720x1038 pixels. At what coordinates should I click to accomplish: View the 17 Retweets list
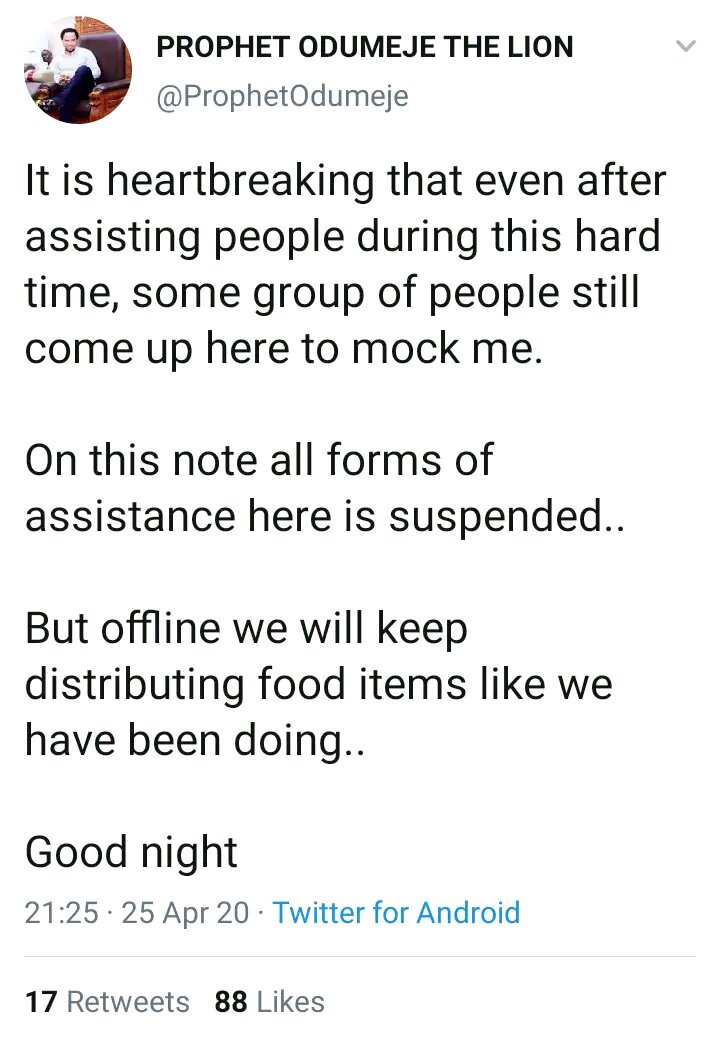107,1001
